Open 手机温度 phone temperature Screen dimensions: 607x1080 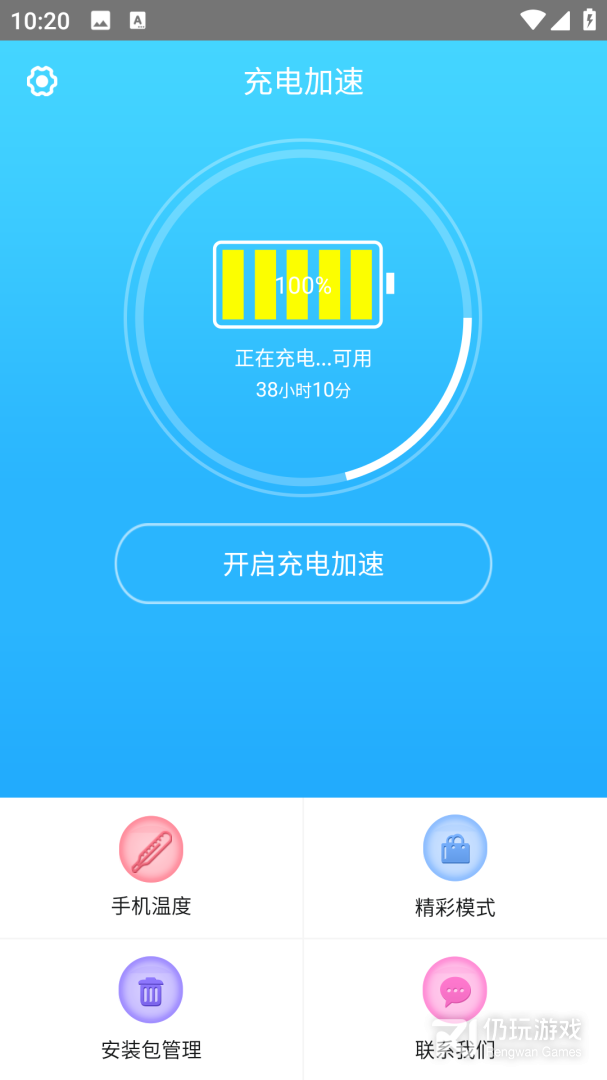[x=151, y=866]
